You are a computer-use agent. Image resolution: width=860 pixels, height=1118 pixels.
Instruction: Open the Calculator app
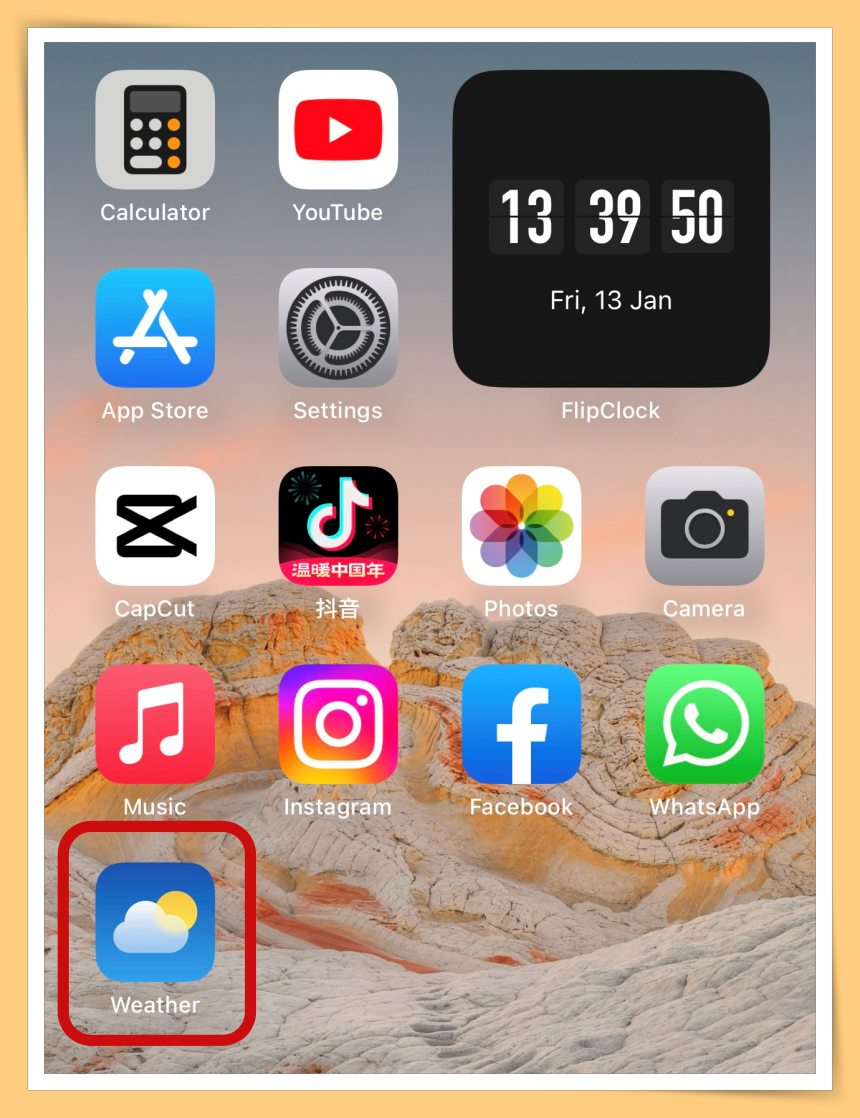(x=155, y=130)
